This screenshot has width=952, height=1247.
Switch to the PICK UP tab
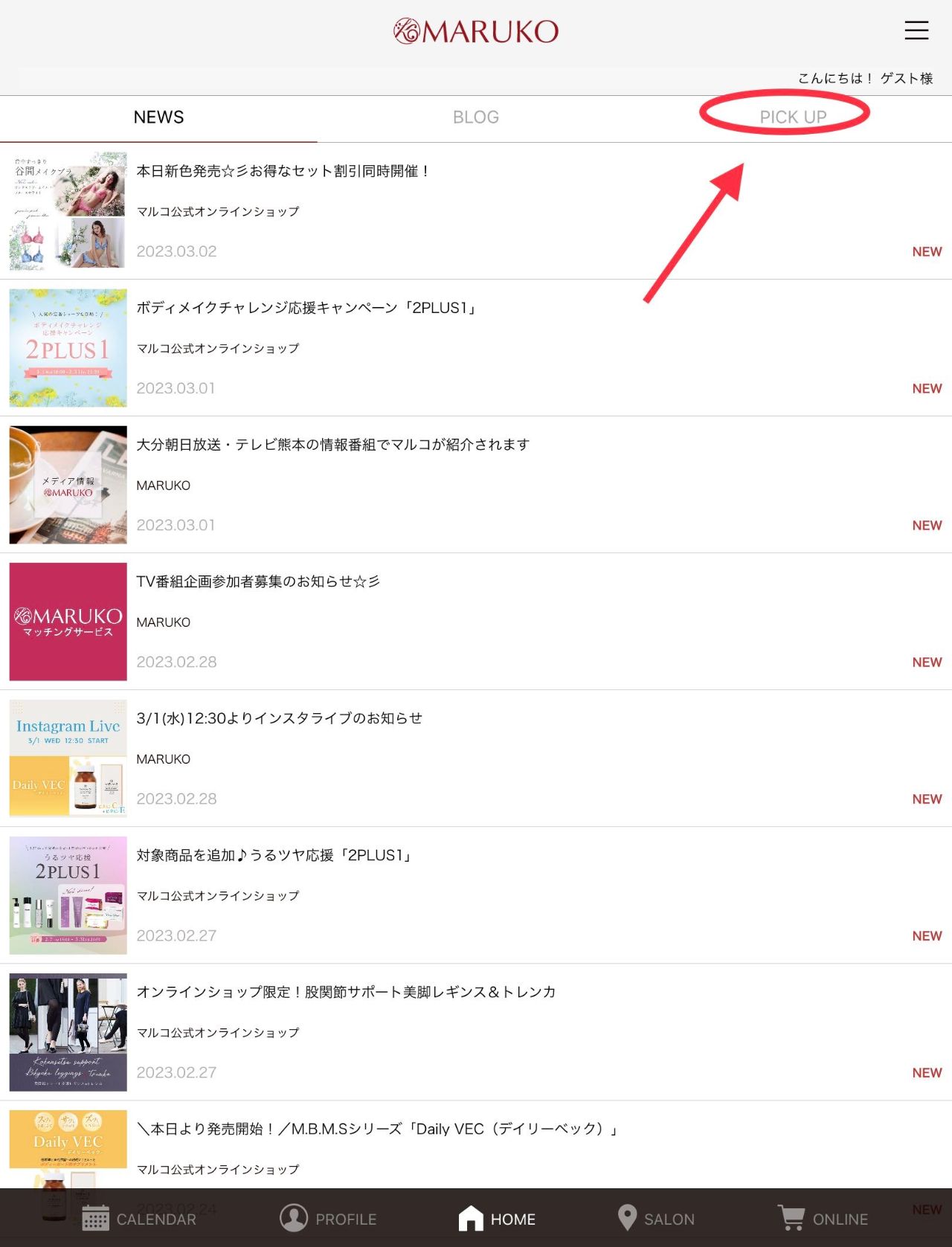point(792,117)
